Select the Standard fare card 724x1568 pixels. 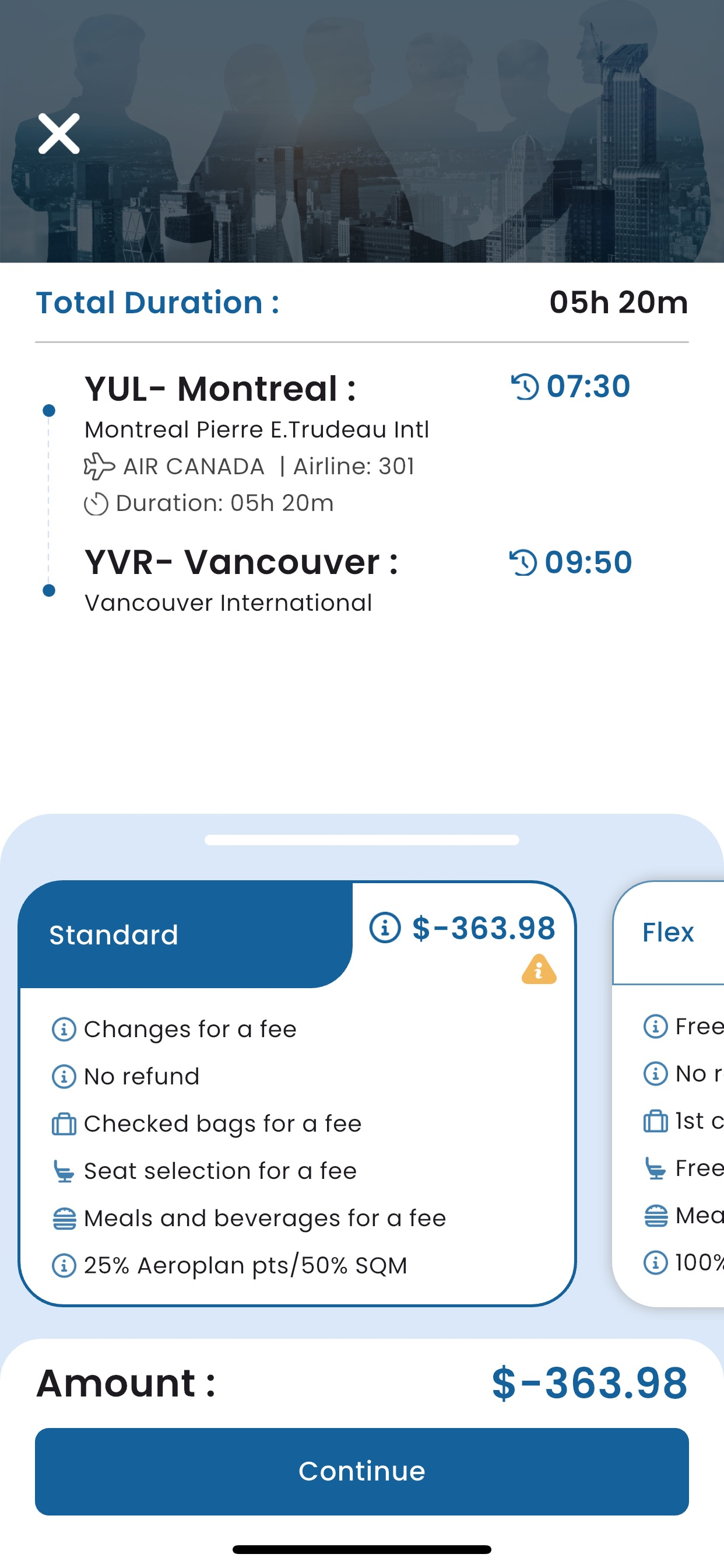tap(297, 1093)
